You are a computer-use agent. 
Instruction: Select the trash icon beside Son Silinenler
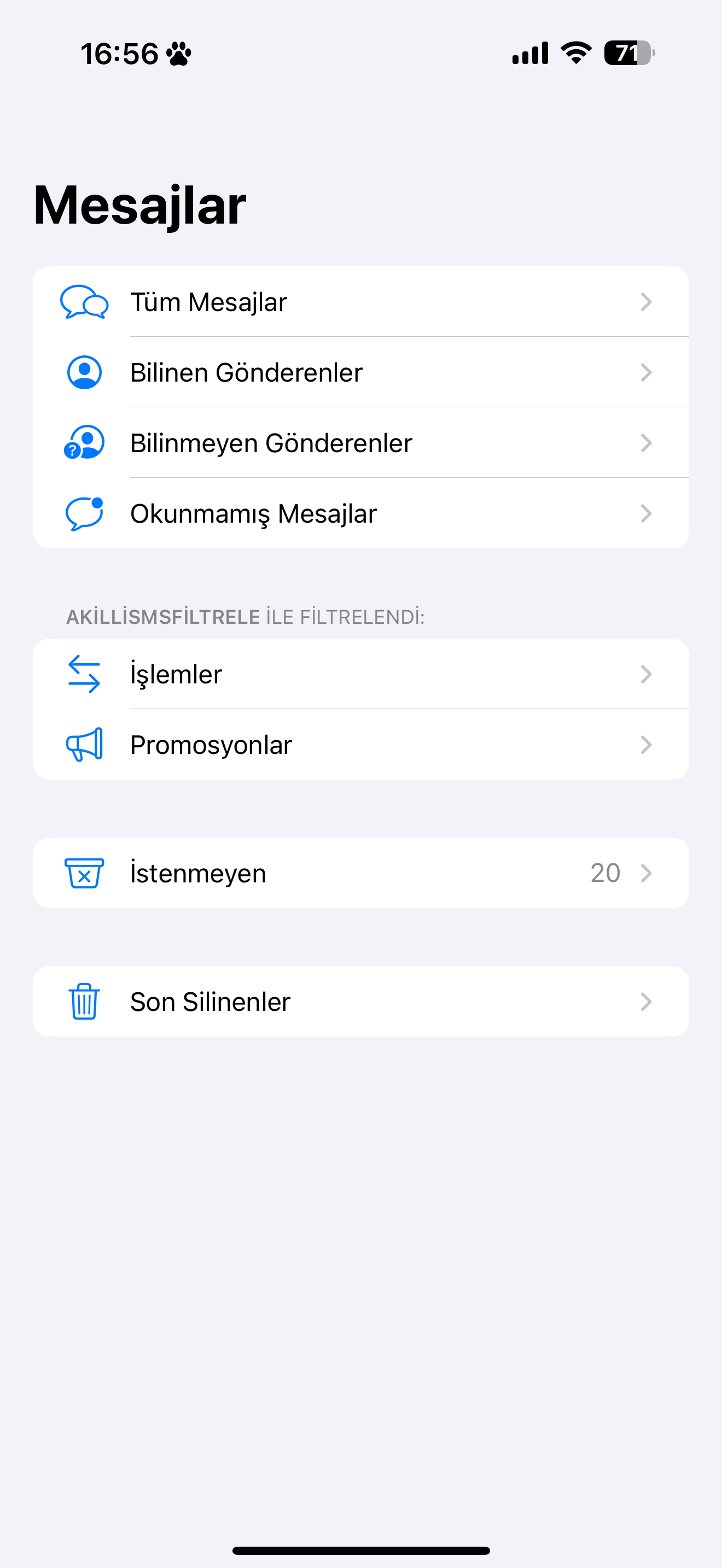click(x=84, y=1001)
